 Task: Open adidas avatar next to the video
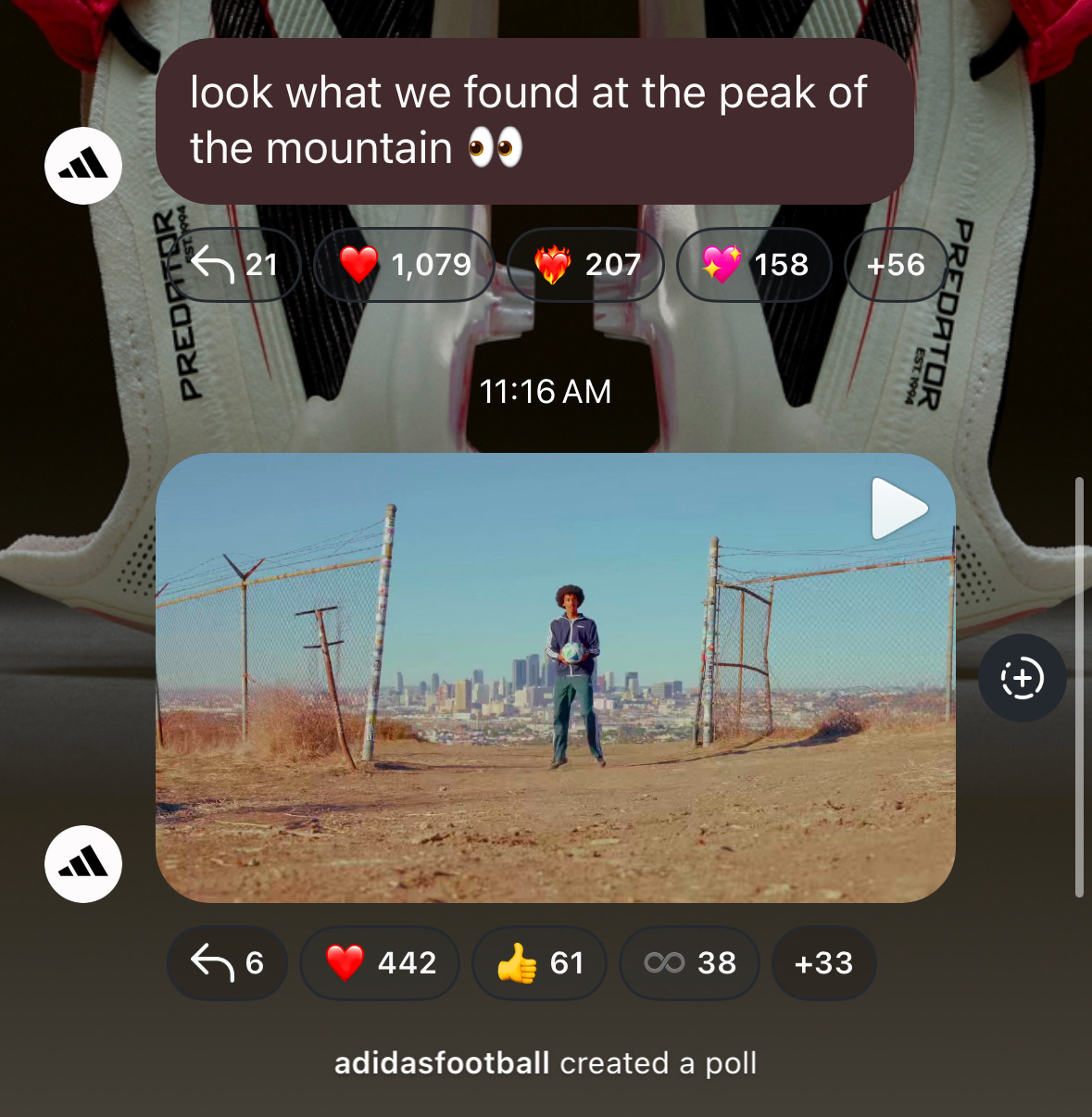click(83, 864)
